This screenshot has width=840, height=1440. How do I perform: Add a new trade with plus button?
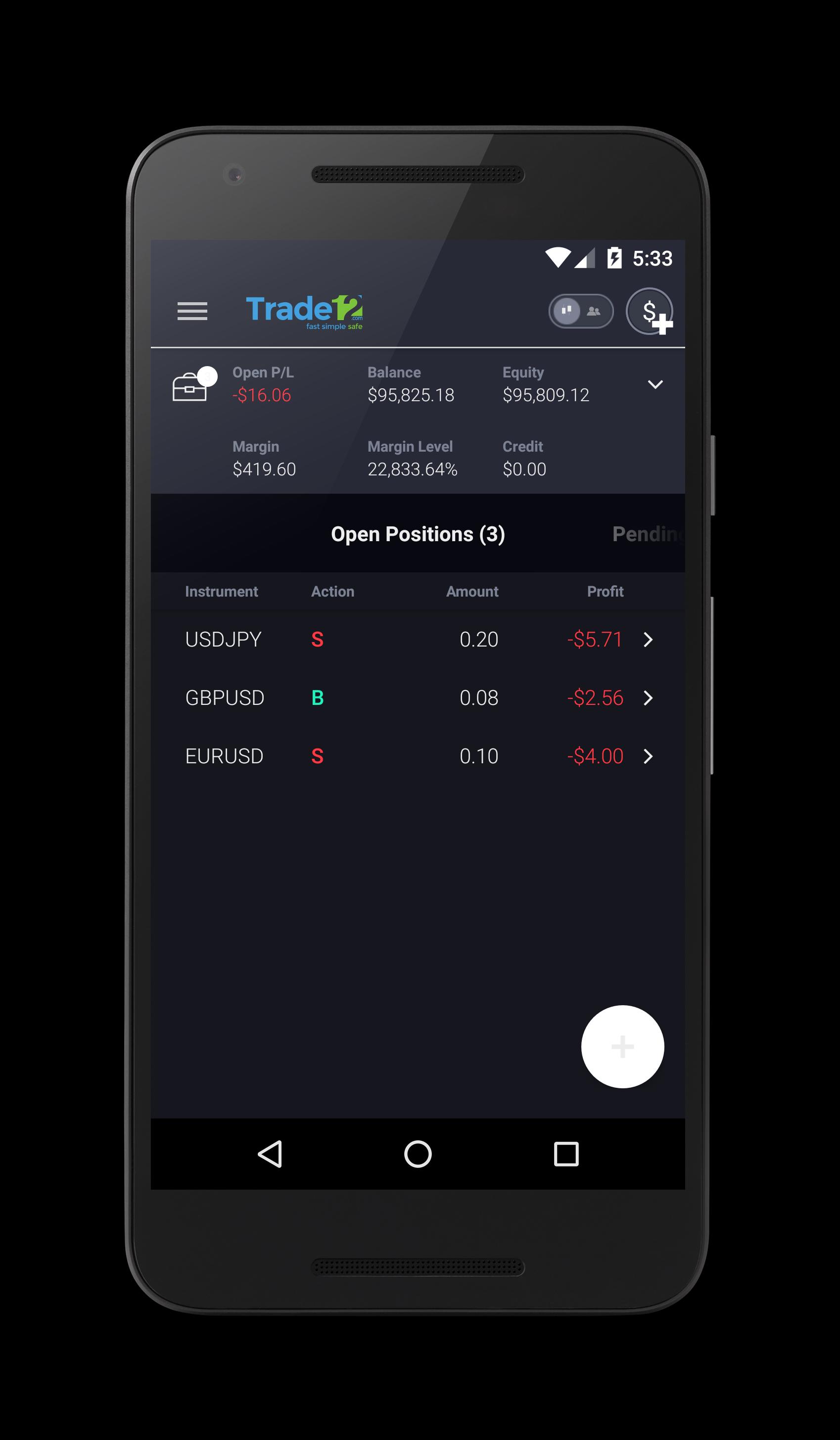coord(622,1046)
